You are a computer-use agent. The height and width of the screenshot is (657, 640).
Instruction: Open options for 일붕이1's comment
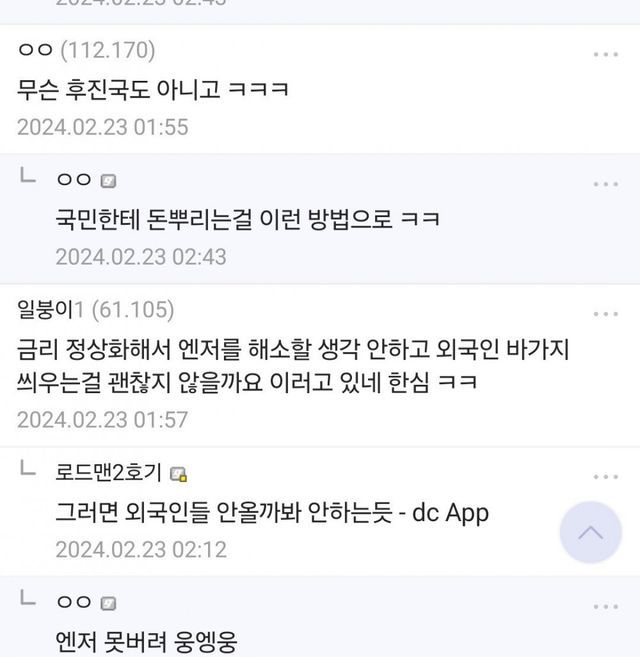coord(606,313)
